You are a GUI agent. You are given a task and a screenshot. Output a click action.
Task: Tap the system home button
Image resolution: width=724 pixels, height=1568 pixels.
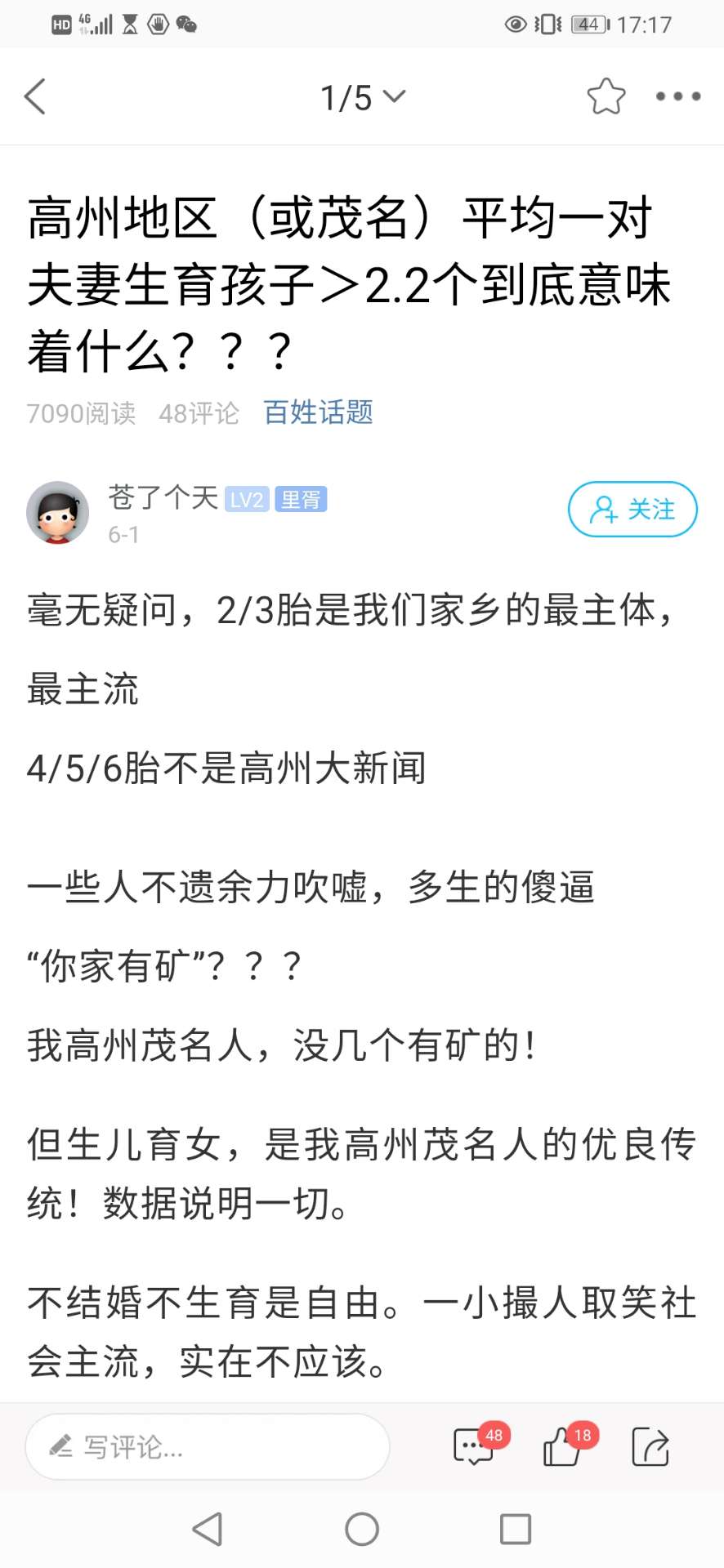(x=362, y=1529)
